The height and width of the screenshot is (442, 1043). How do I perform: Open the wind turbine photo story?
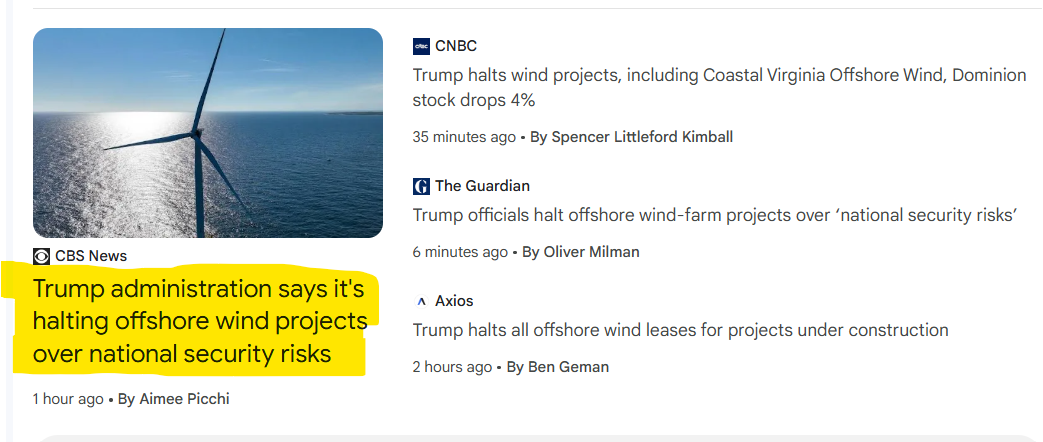coord(207,133)
